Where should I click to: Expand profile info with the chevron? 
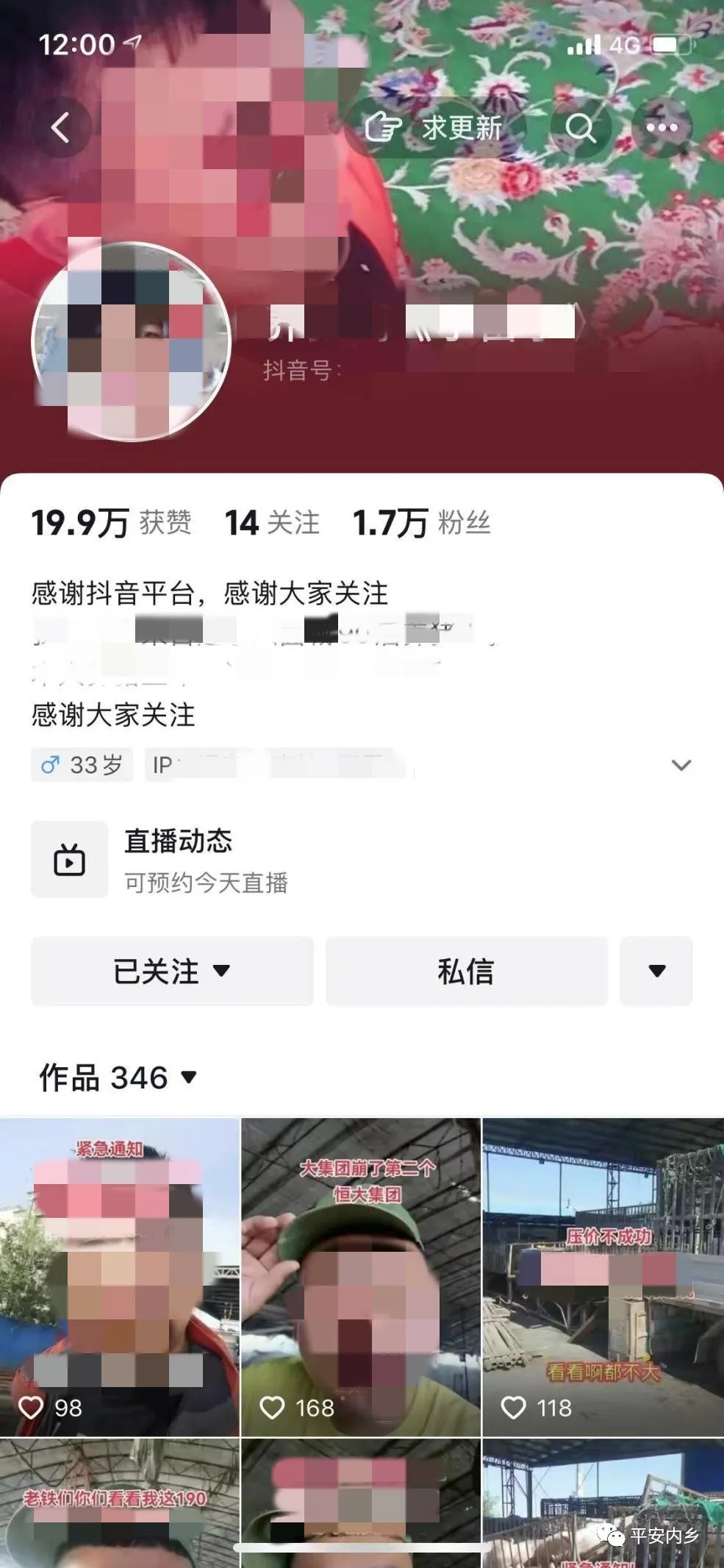tap(681, 765)
